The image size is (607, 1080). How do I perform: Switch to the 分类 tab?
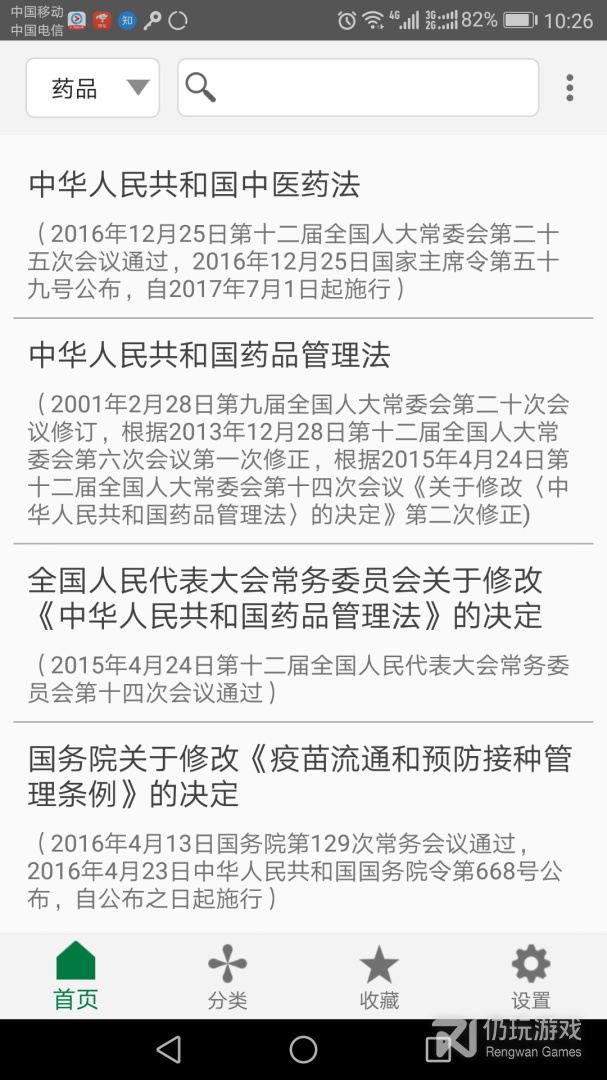click(227, 976)
